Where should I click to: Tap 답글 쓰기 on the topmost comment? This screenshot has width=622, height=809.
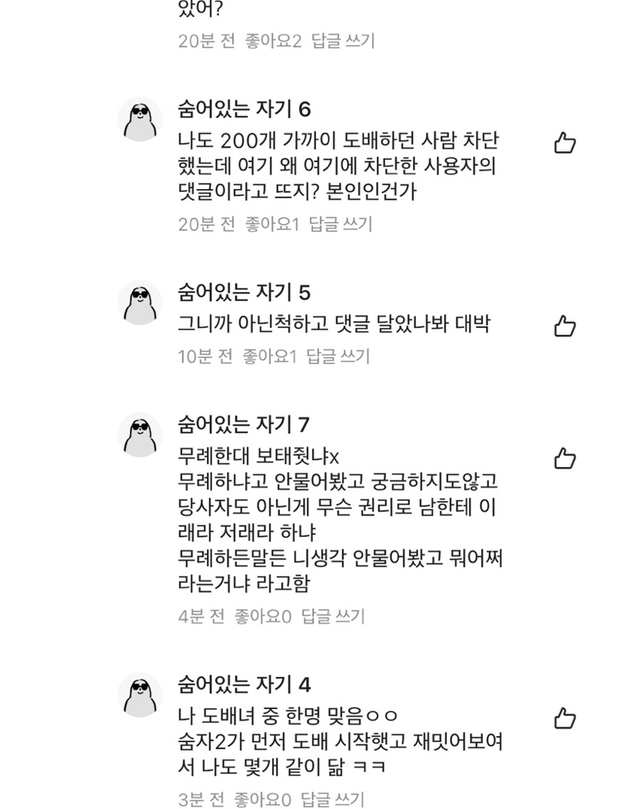pos(342,41)
